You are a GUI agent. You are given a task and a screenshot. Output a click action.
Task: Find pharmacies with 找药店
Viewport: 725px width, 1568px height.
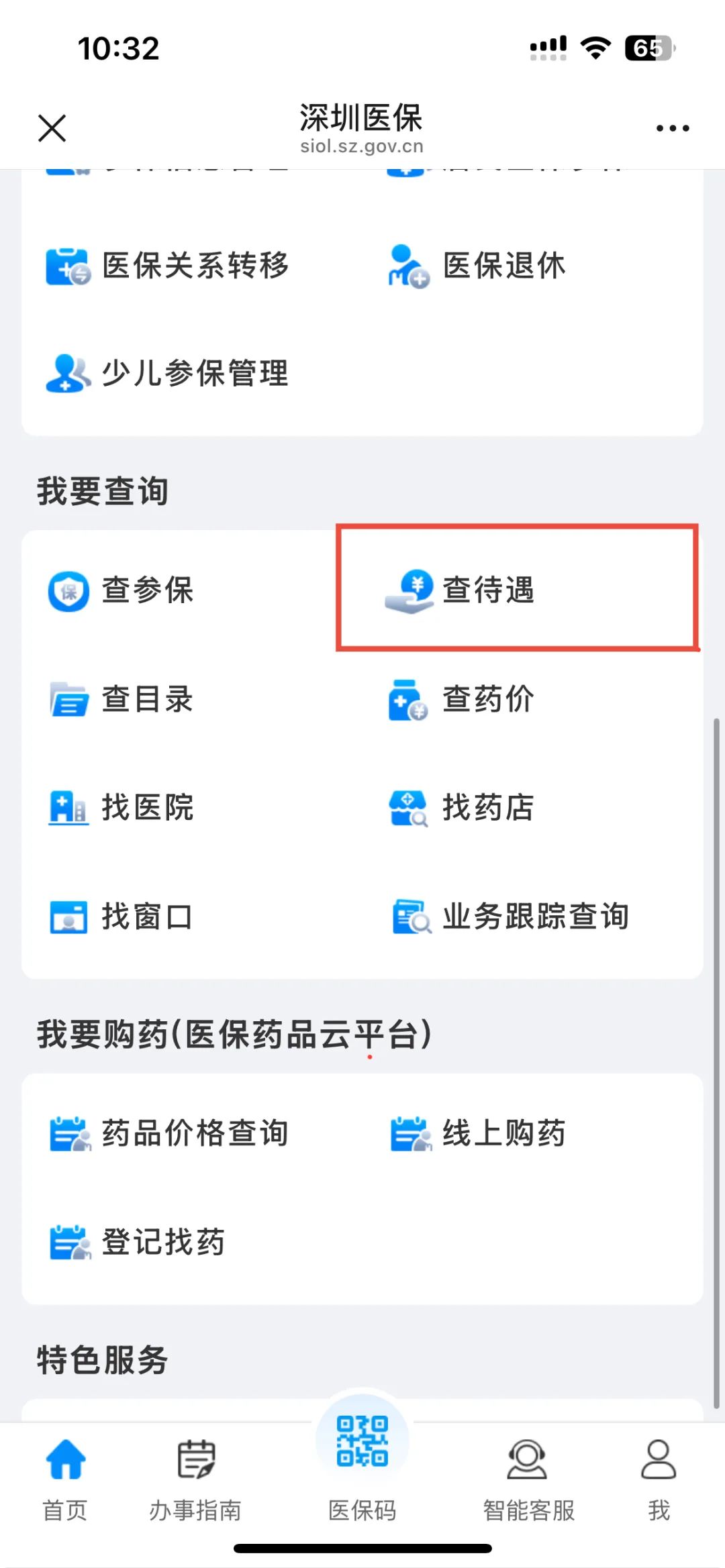tap(462, 807)
